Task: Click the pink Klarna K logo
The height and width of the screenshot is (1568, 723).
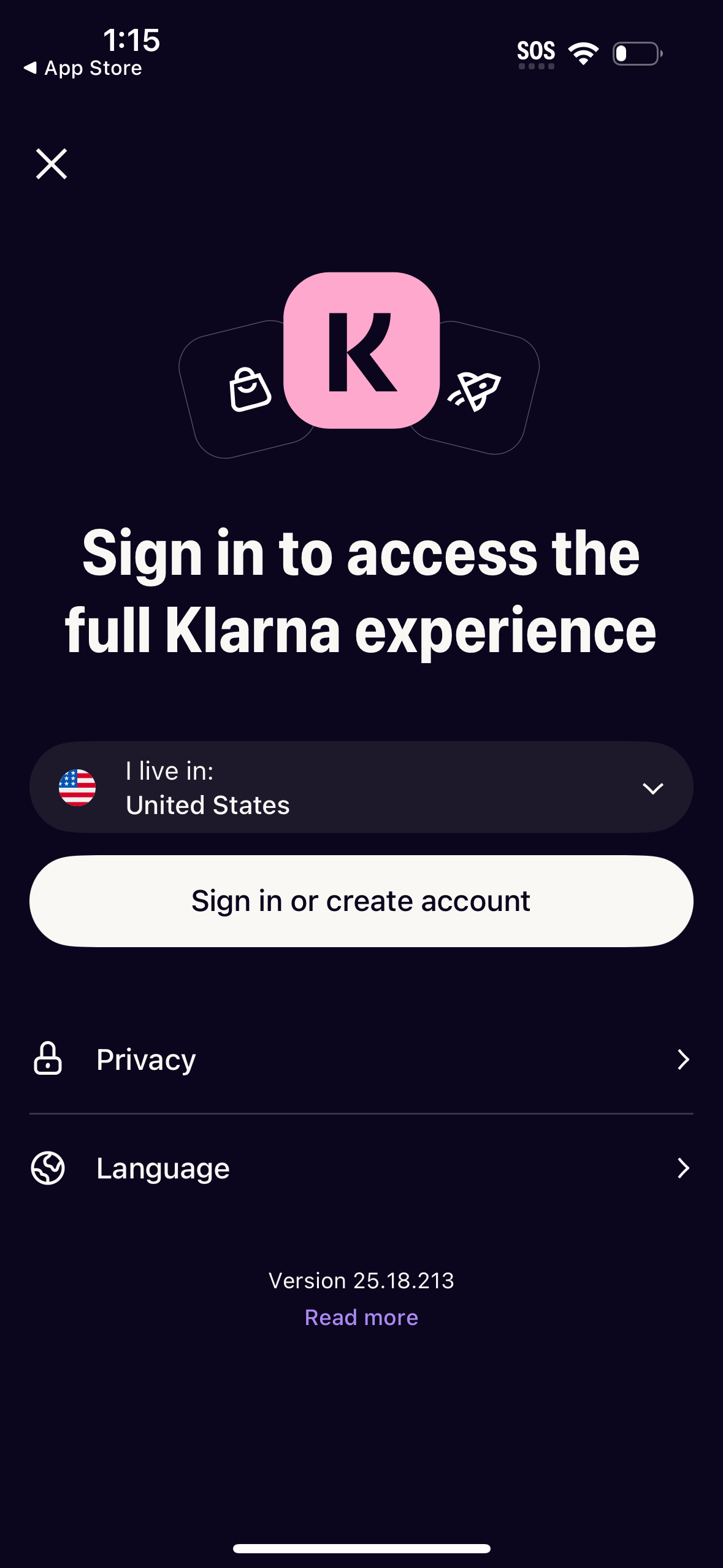Action: 361,351
